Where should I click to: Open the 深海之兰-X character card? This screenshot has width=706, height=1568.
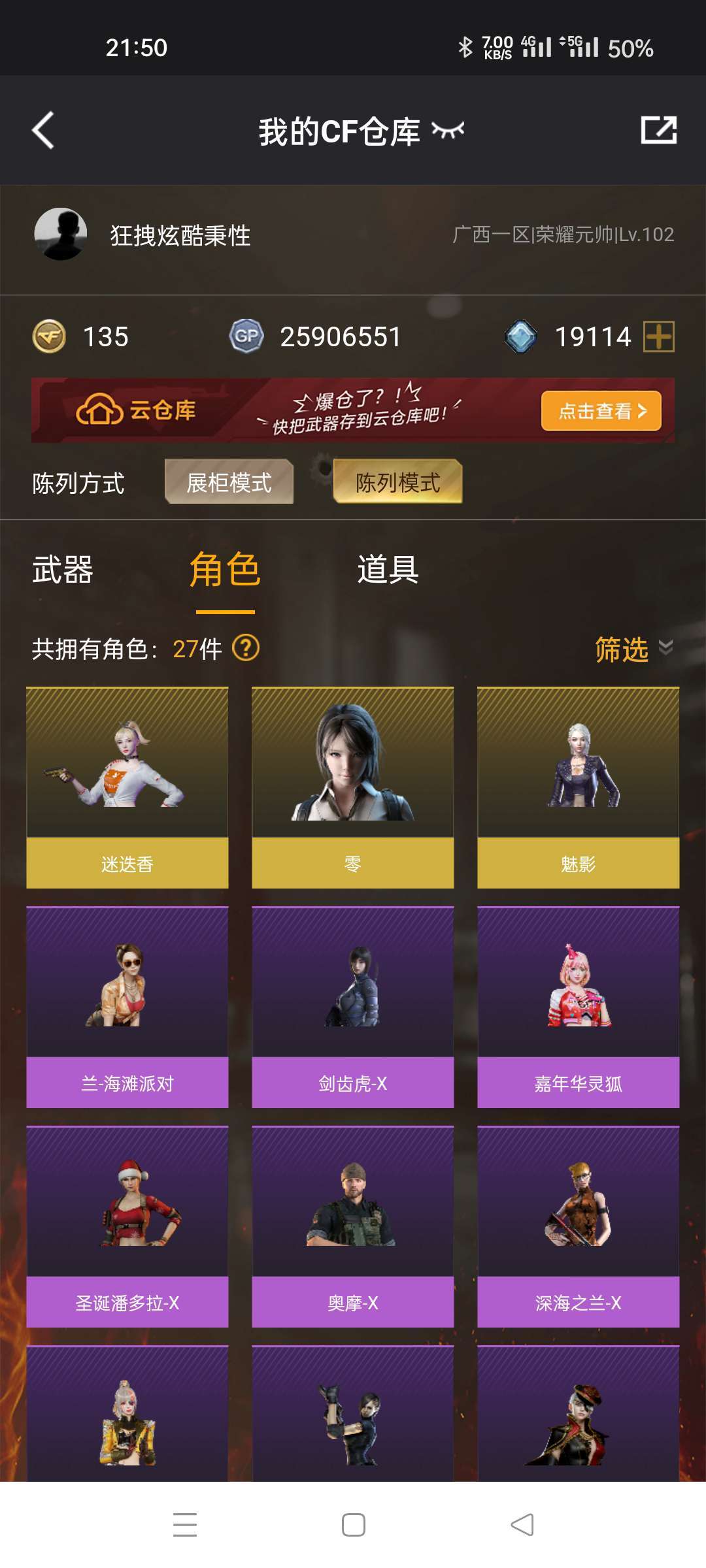[x=578, y=1226]
